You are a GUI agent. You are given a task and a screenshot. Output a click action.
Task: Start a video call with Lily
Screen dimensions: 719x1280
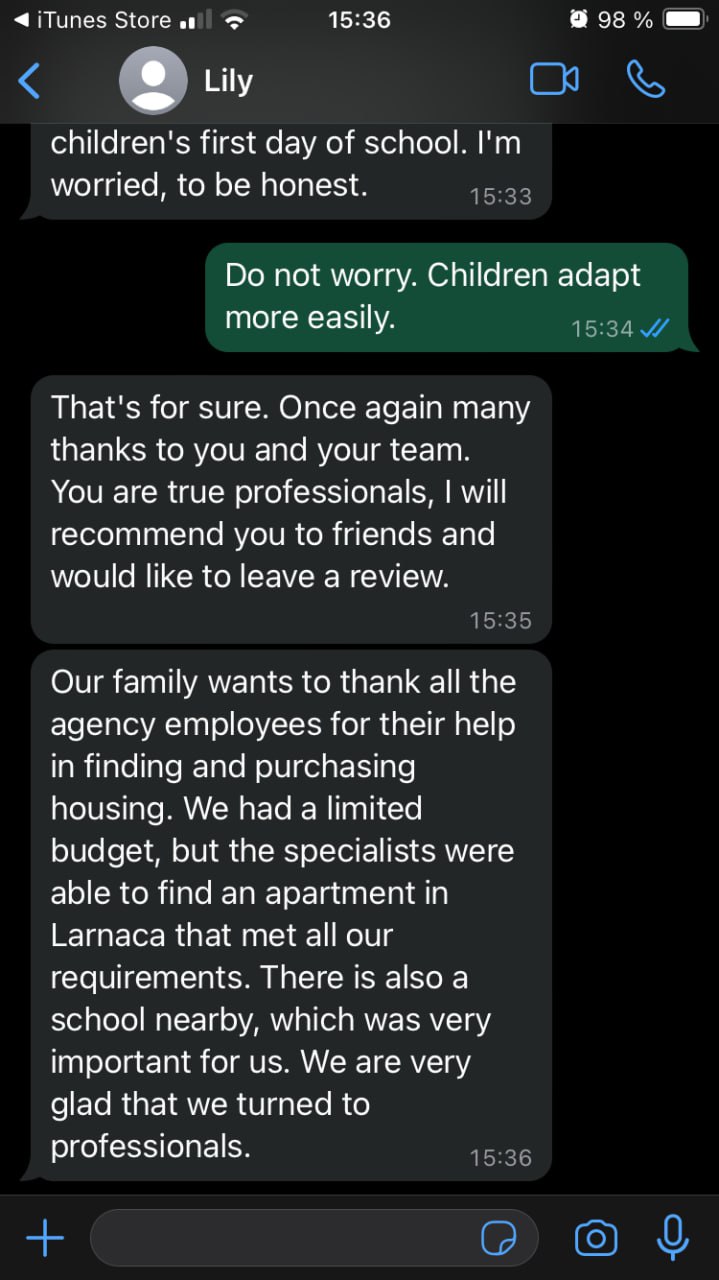pos(554,80)
